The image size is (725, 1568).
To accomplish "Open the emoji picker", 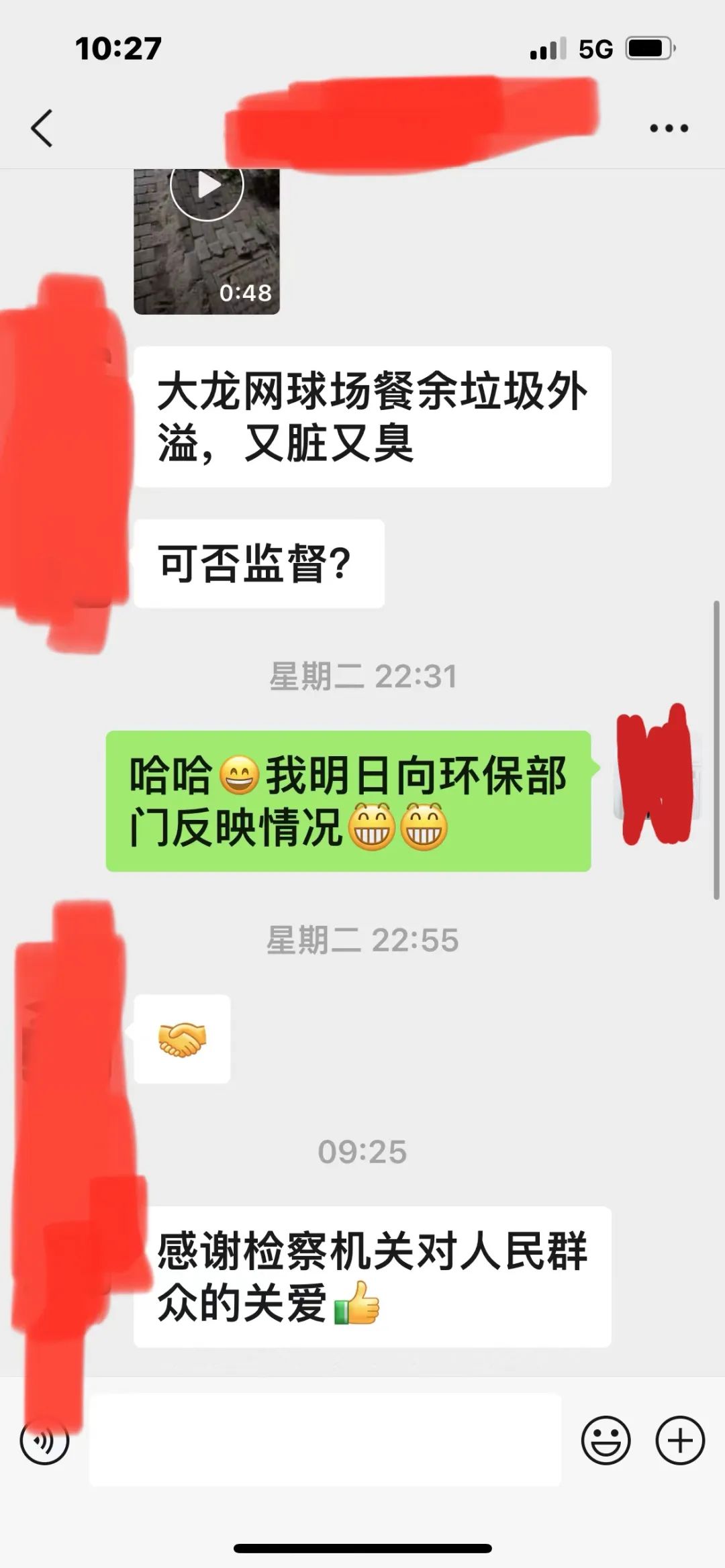I will click(606, 1440).
